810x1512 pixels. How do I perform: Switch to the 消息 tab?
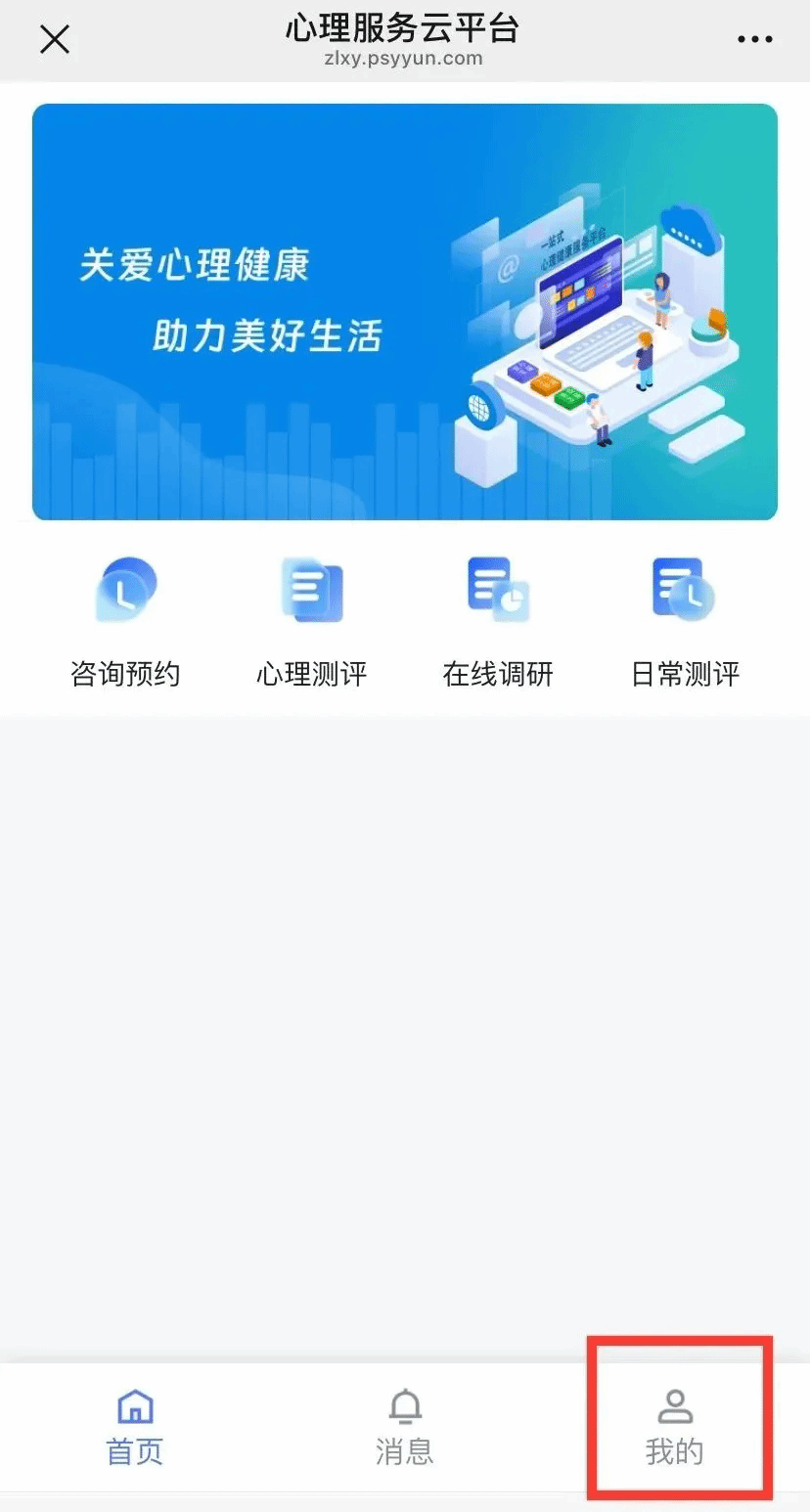(x=405, y=1427)
